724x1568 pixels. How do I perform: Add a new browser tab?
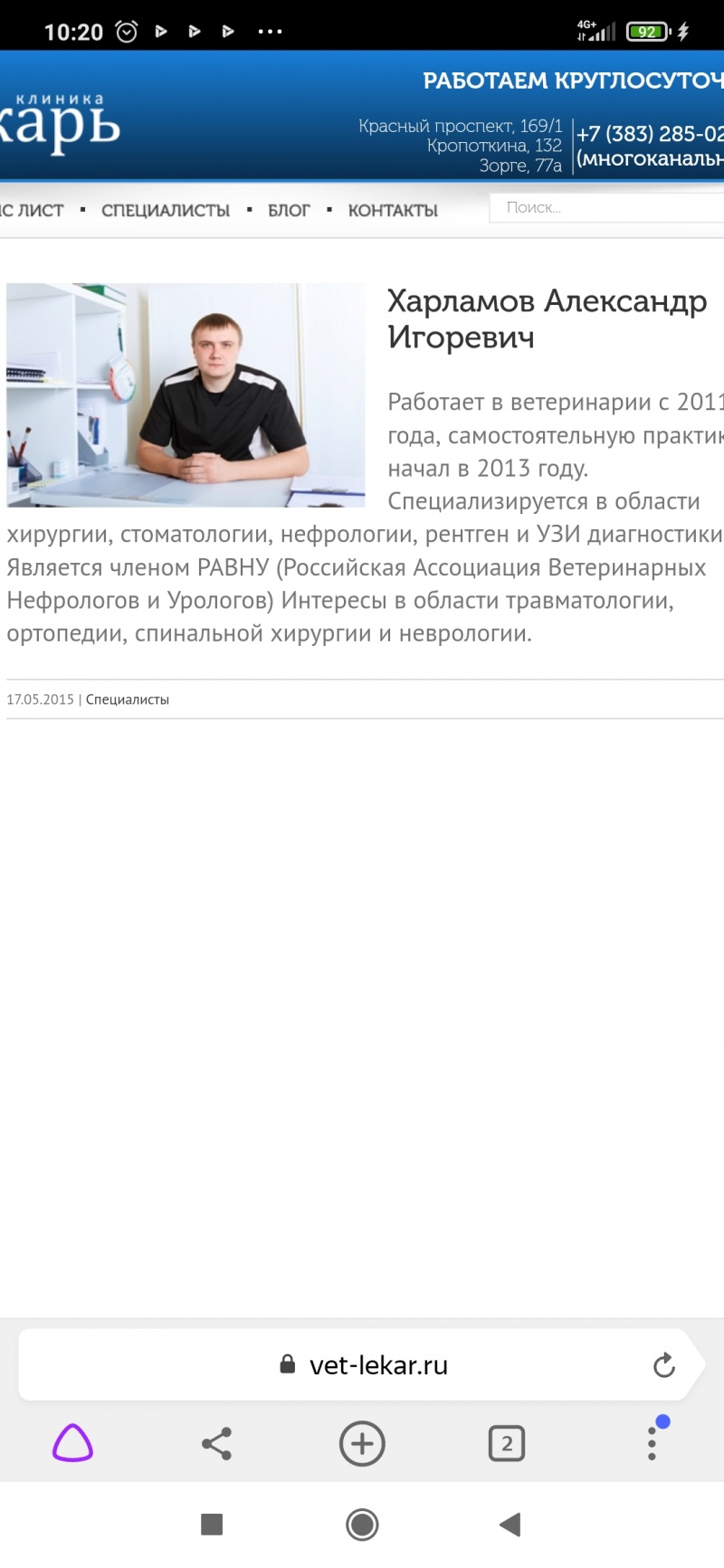coord(362,1443)
